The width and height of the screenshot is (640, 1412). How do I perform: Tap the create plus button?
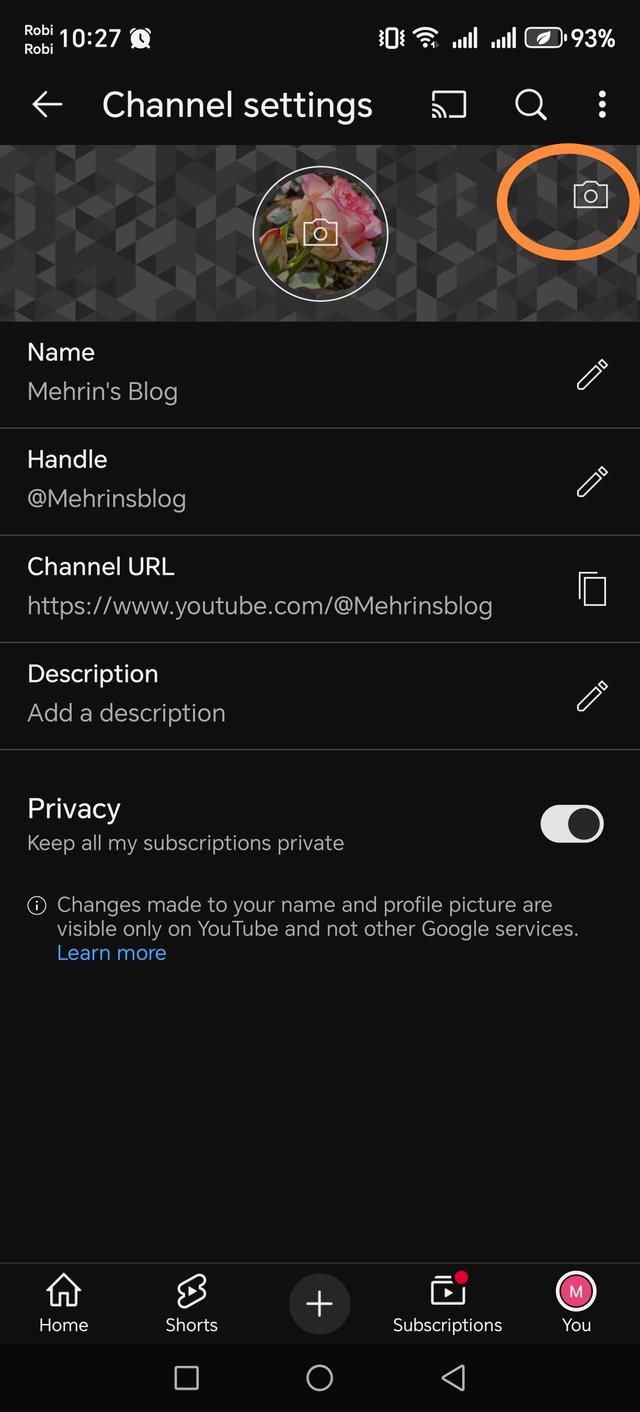319,1304
